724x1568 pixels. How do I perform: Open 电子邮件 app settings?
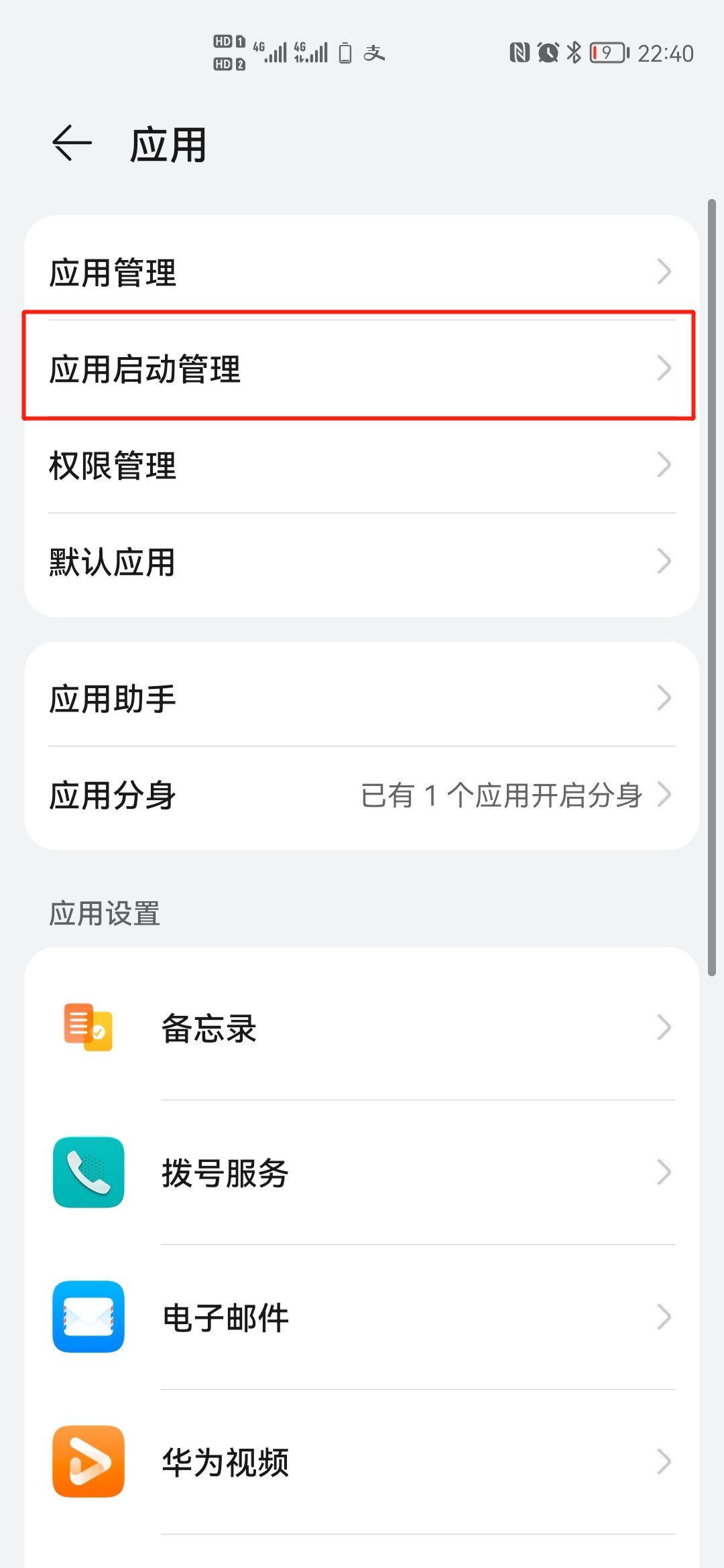[x=362, y=1317]
